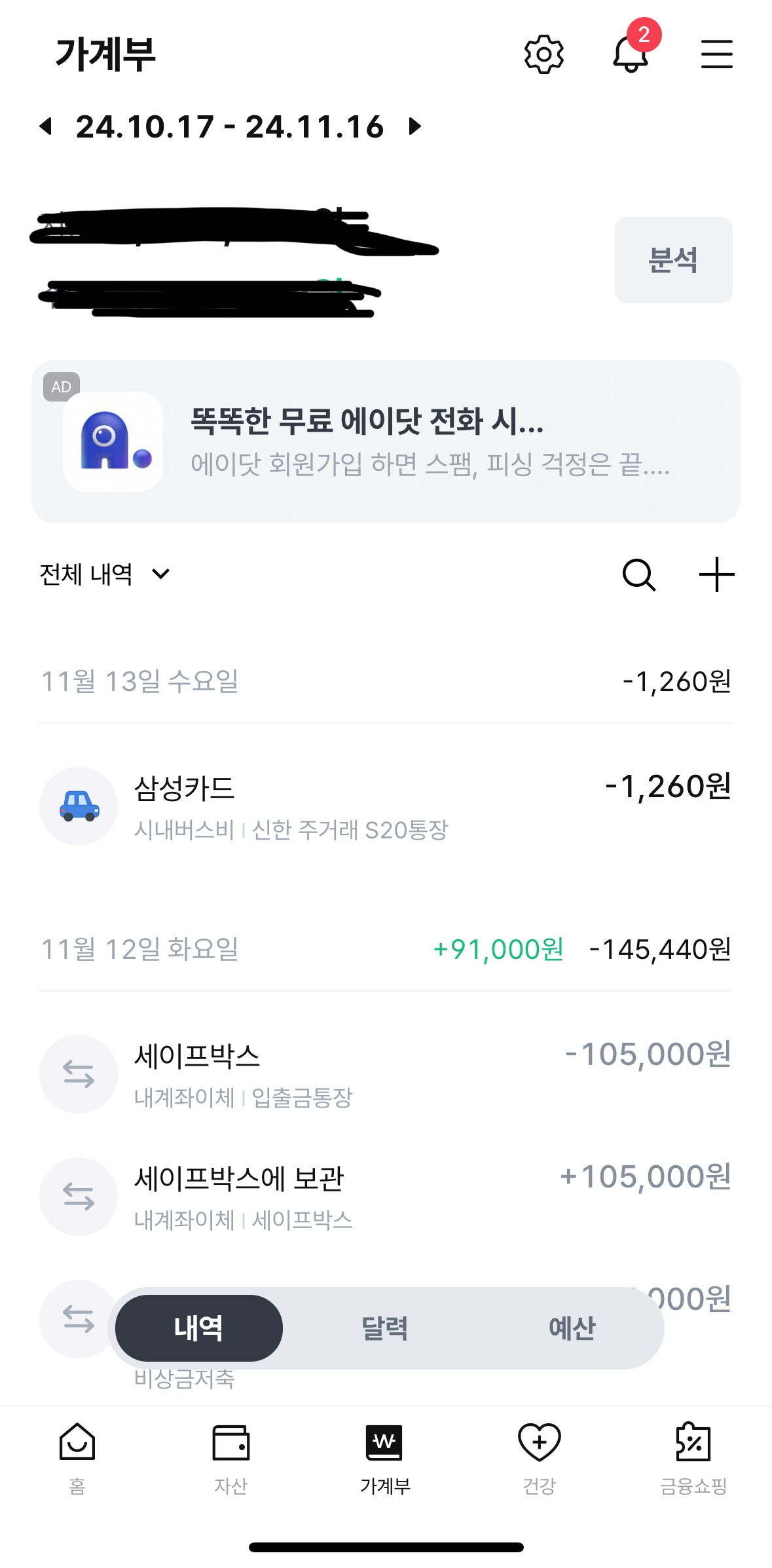Image resolution: width=772 pixels, height=1568 pixels.
Task: Open the notifications bell
Action: click(631, 54)
